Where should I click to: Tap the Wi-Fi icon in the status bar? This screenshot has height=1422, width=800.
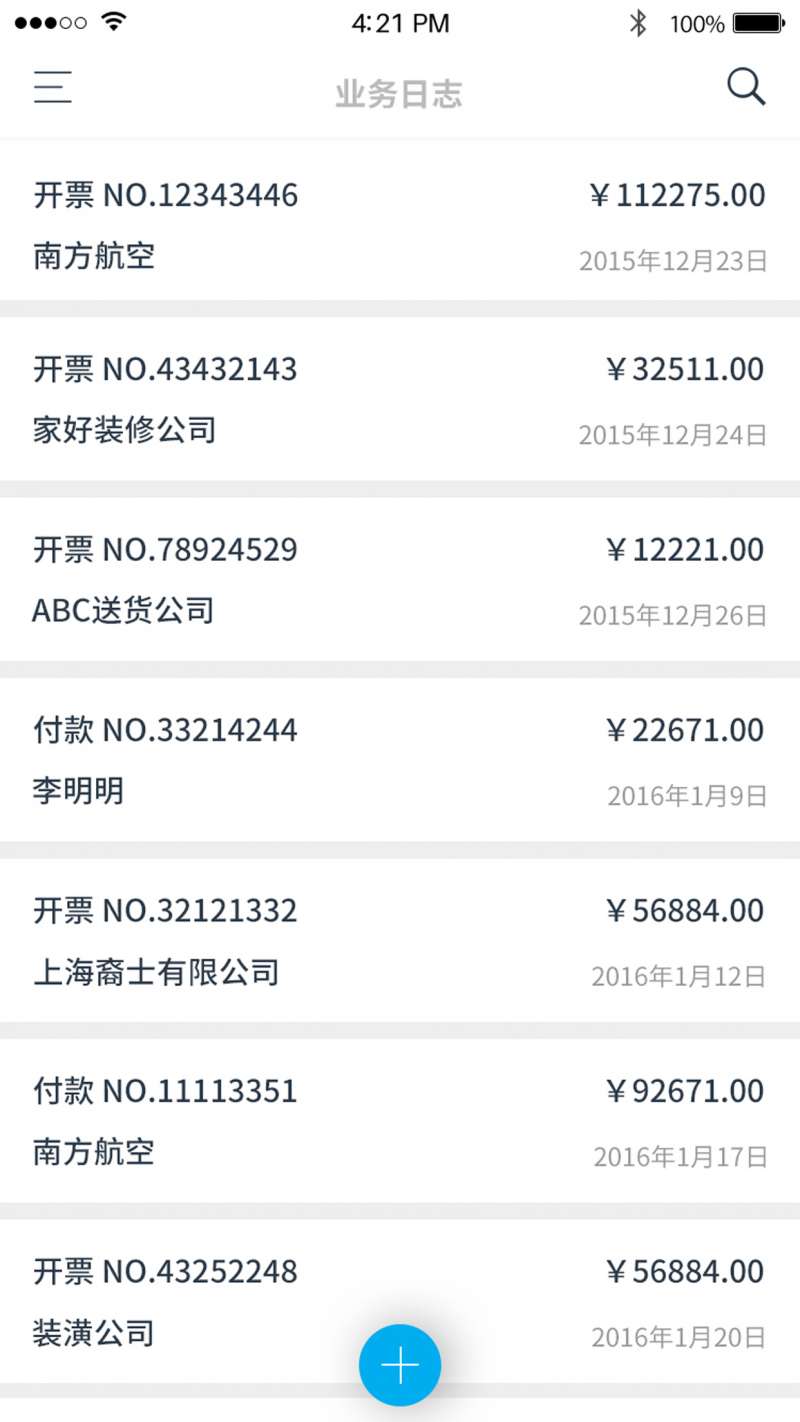[x=113, y=21]
